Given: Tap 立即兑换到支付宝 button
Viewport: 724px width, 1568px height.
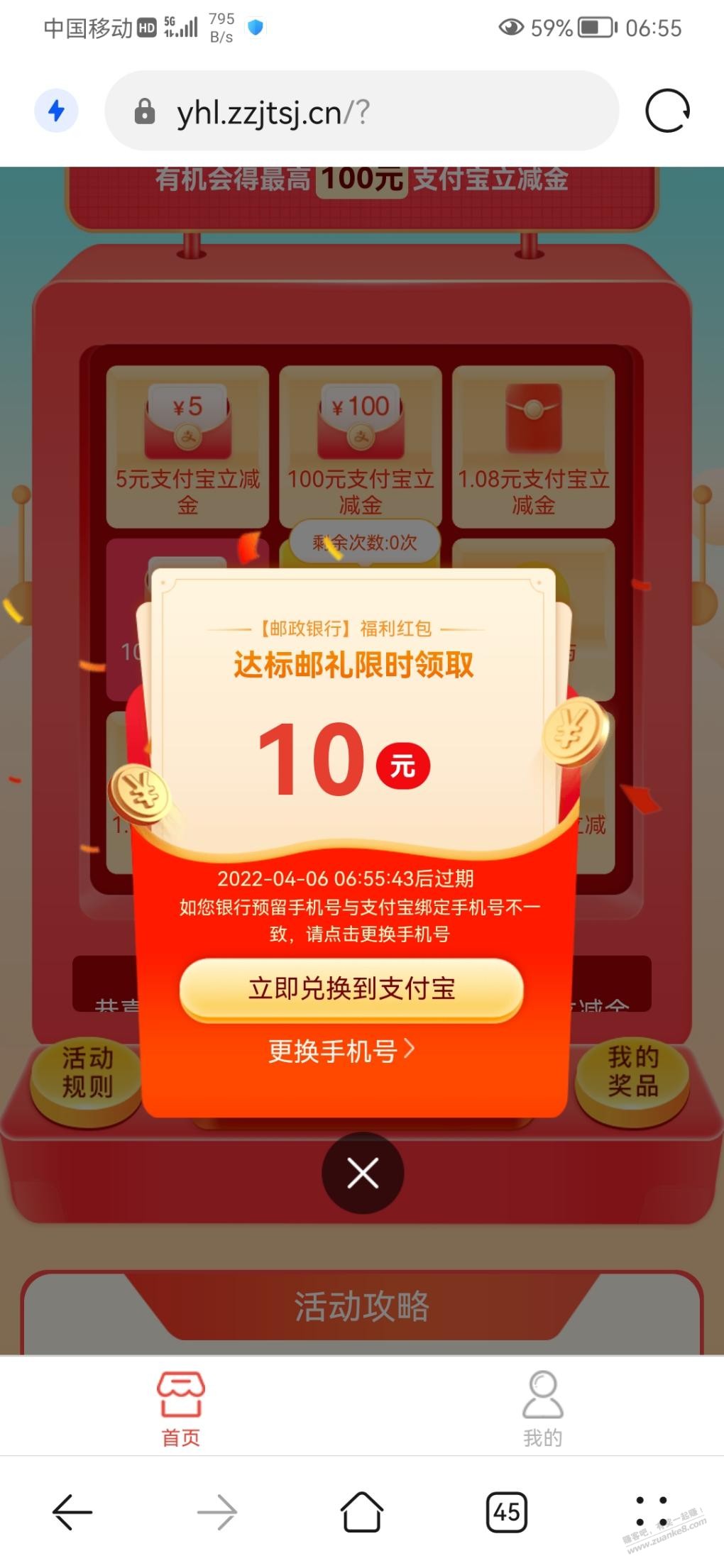Looking at the screenshot, I should coord(351,989).
